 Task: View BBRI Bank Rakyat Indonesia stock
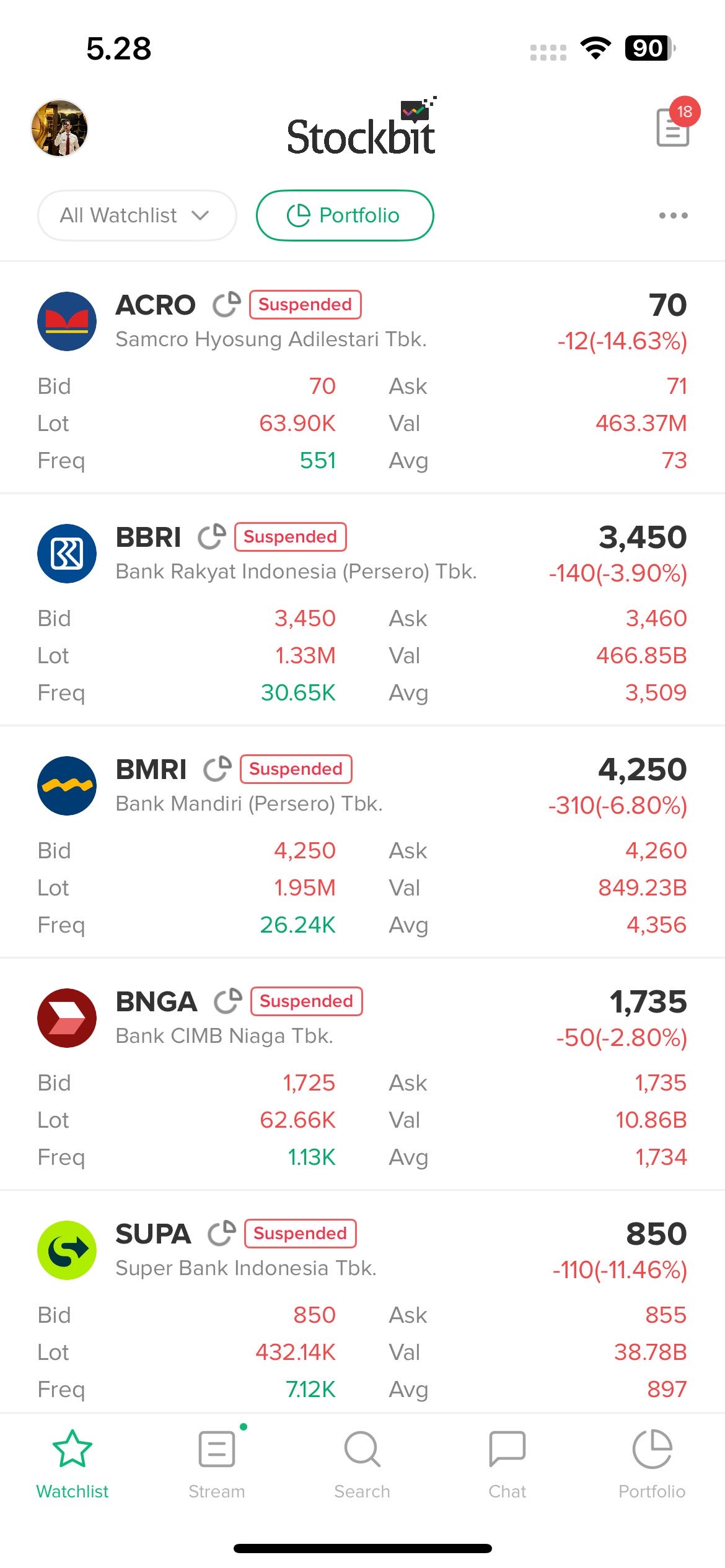pyautogui.click(x=296, y=554)
